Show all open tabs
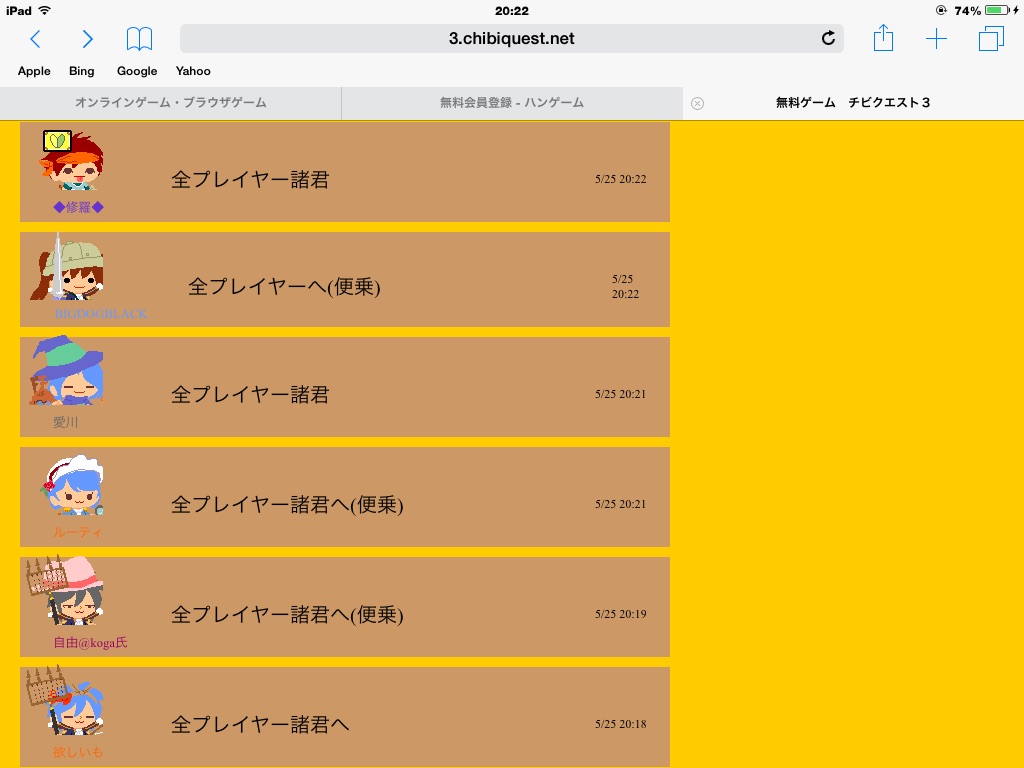1024x768 pixels. click(x=991, y=39)
